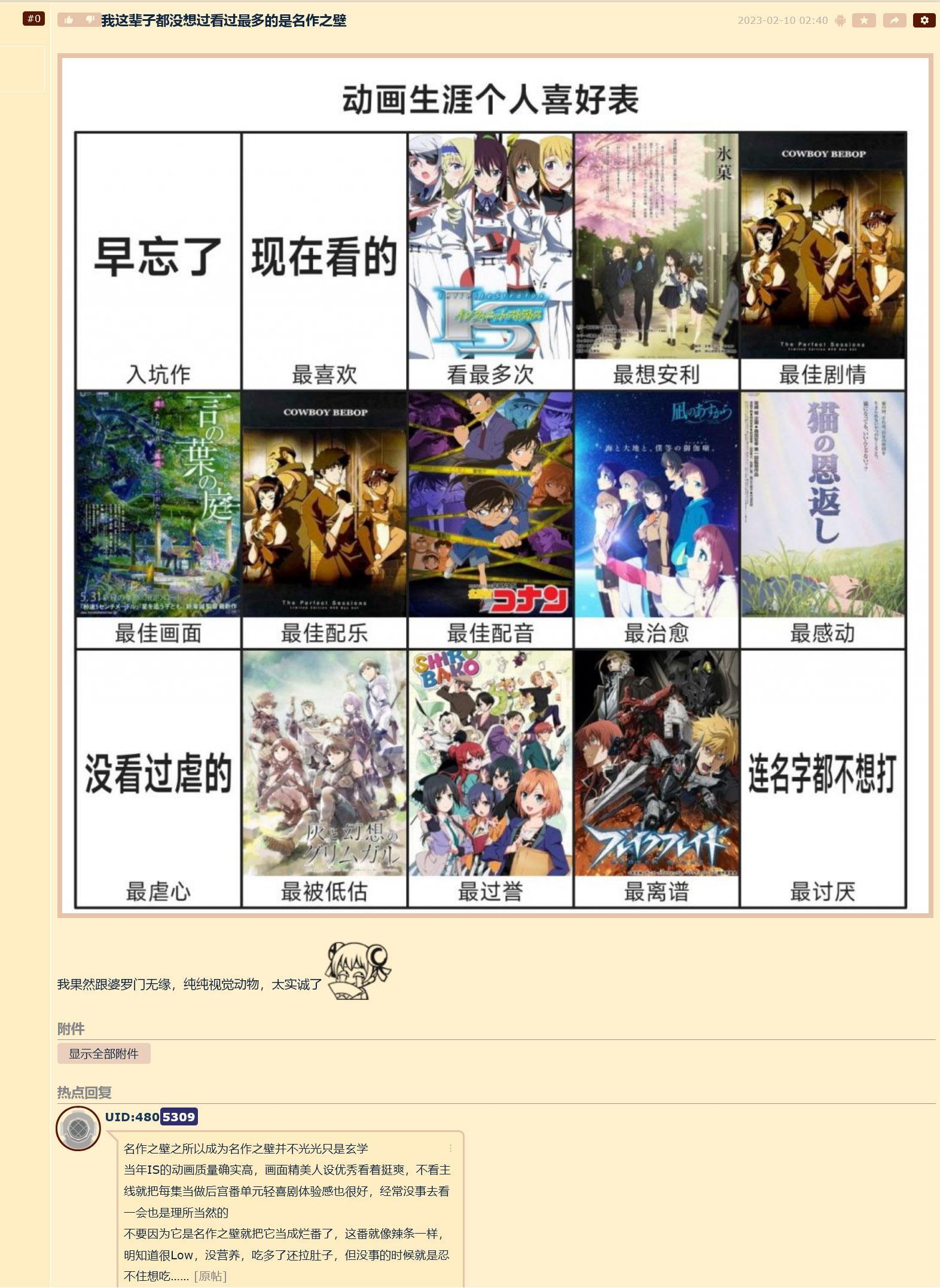Open the post settings gear menu
This screenshot has height=1288, width=940.
[x=924, y=20]
